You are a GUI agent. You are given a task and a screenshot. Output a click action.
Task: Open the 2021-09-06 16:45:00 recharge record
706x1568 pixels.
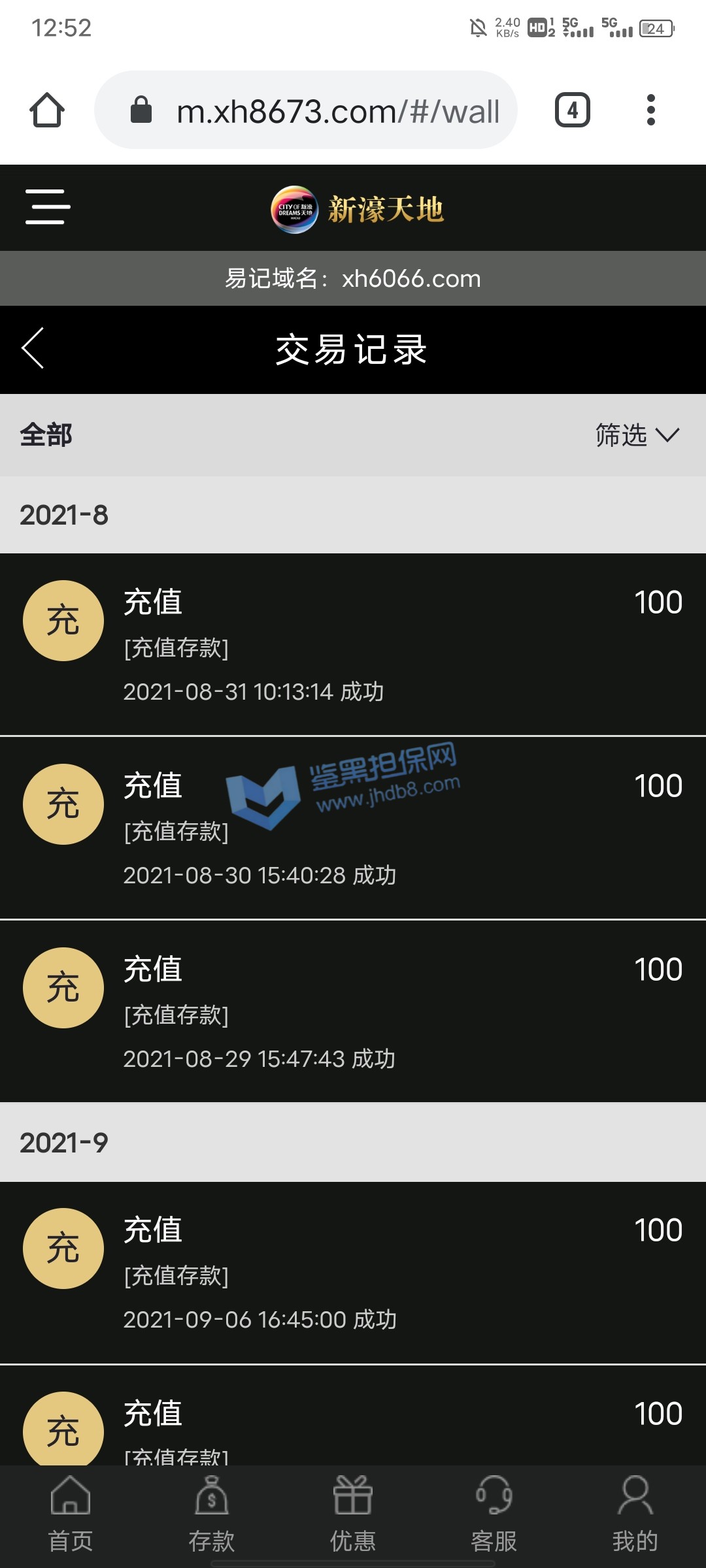[353, 1273]
